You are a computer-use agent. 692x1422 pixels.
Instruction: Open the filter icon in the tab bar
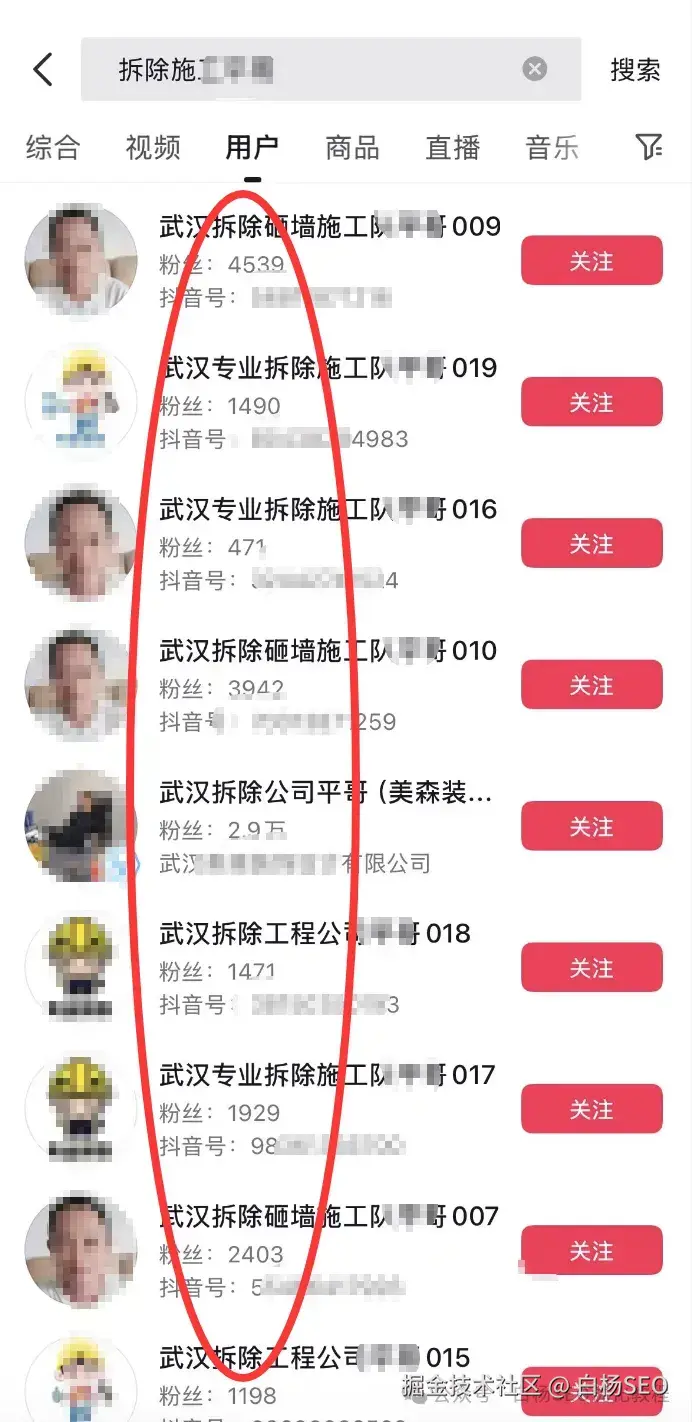click(648, 148)
